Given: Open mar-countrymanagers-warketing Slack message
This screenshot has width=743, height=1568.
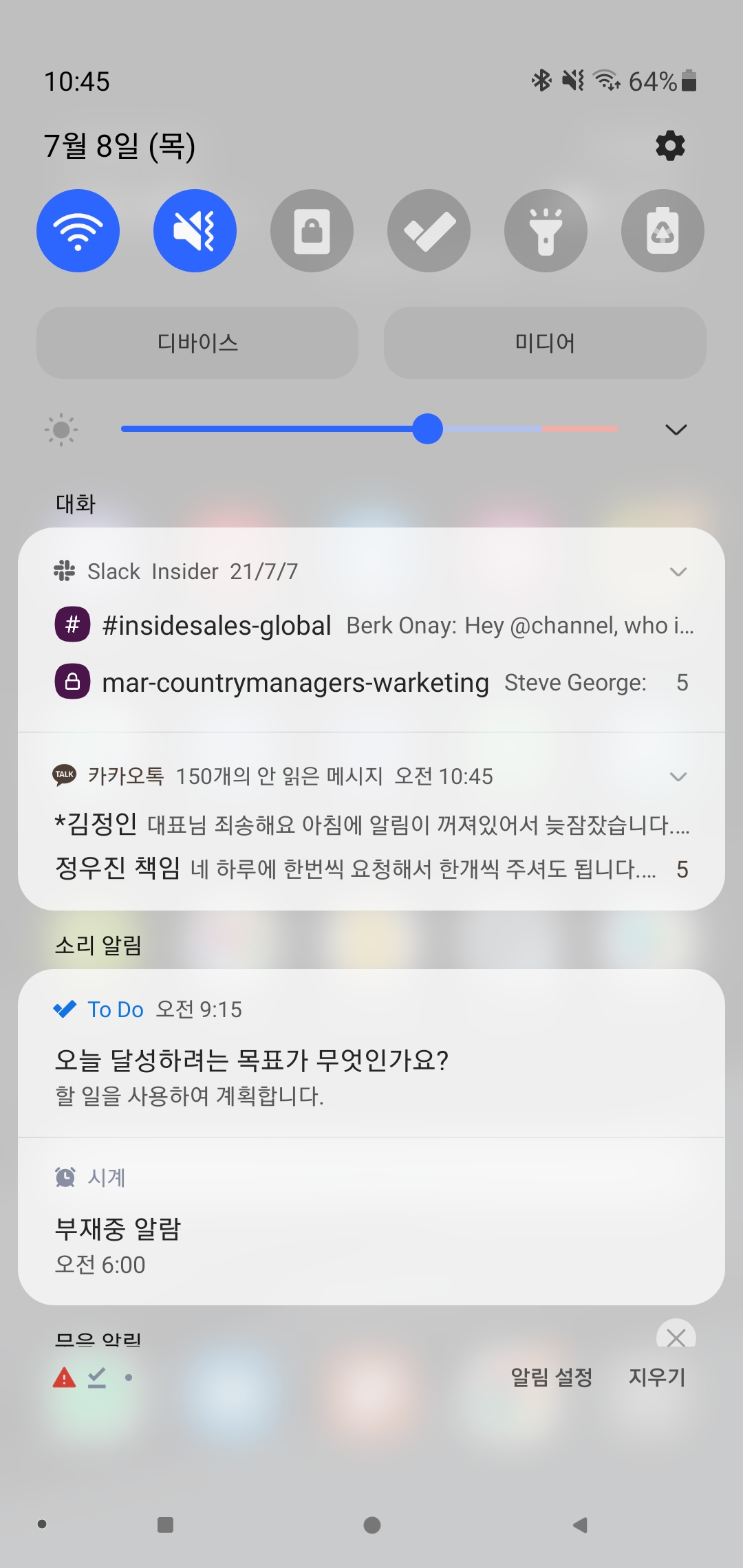Looking at the screenshot, I should (371, 683).
